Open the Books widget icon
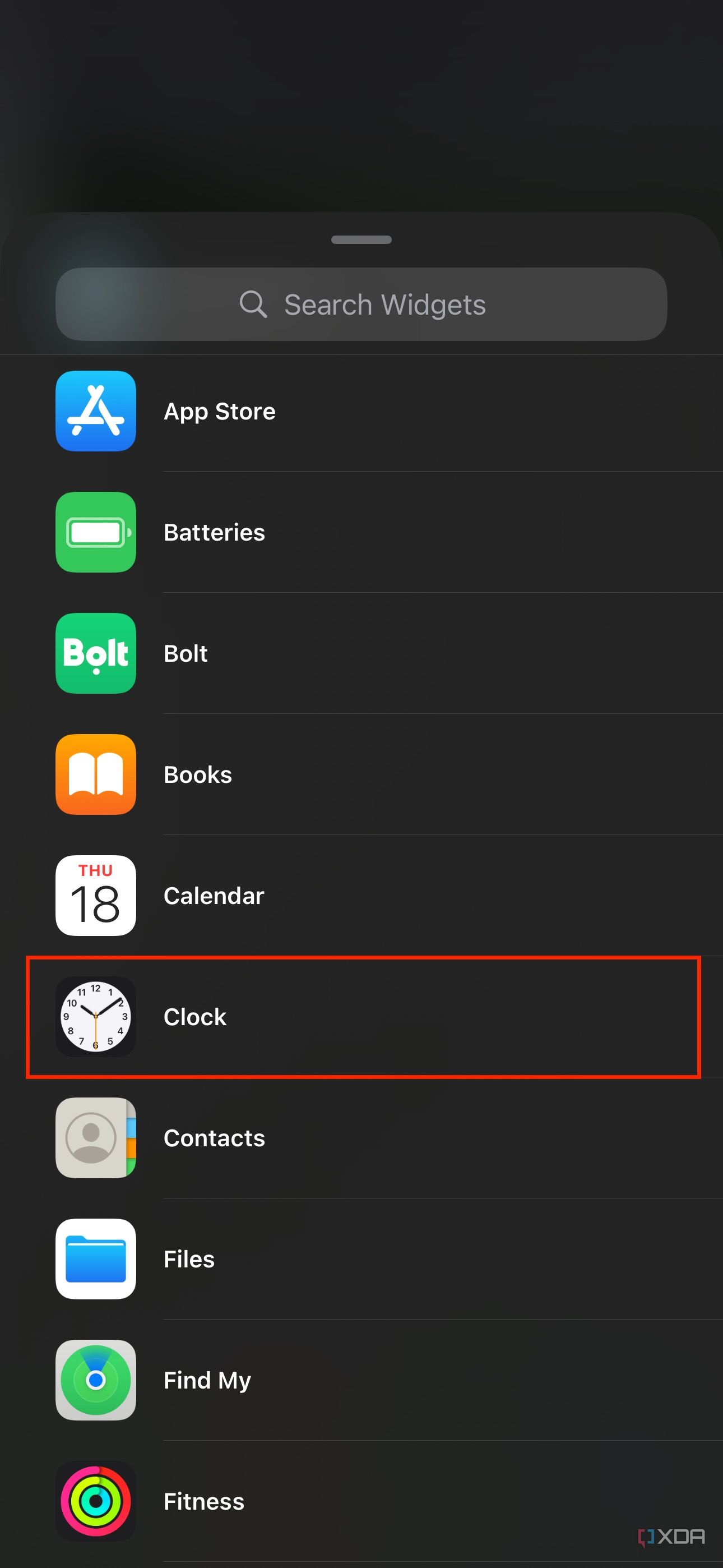Viewport: 723px width, 1568px height. coord(95,774)
